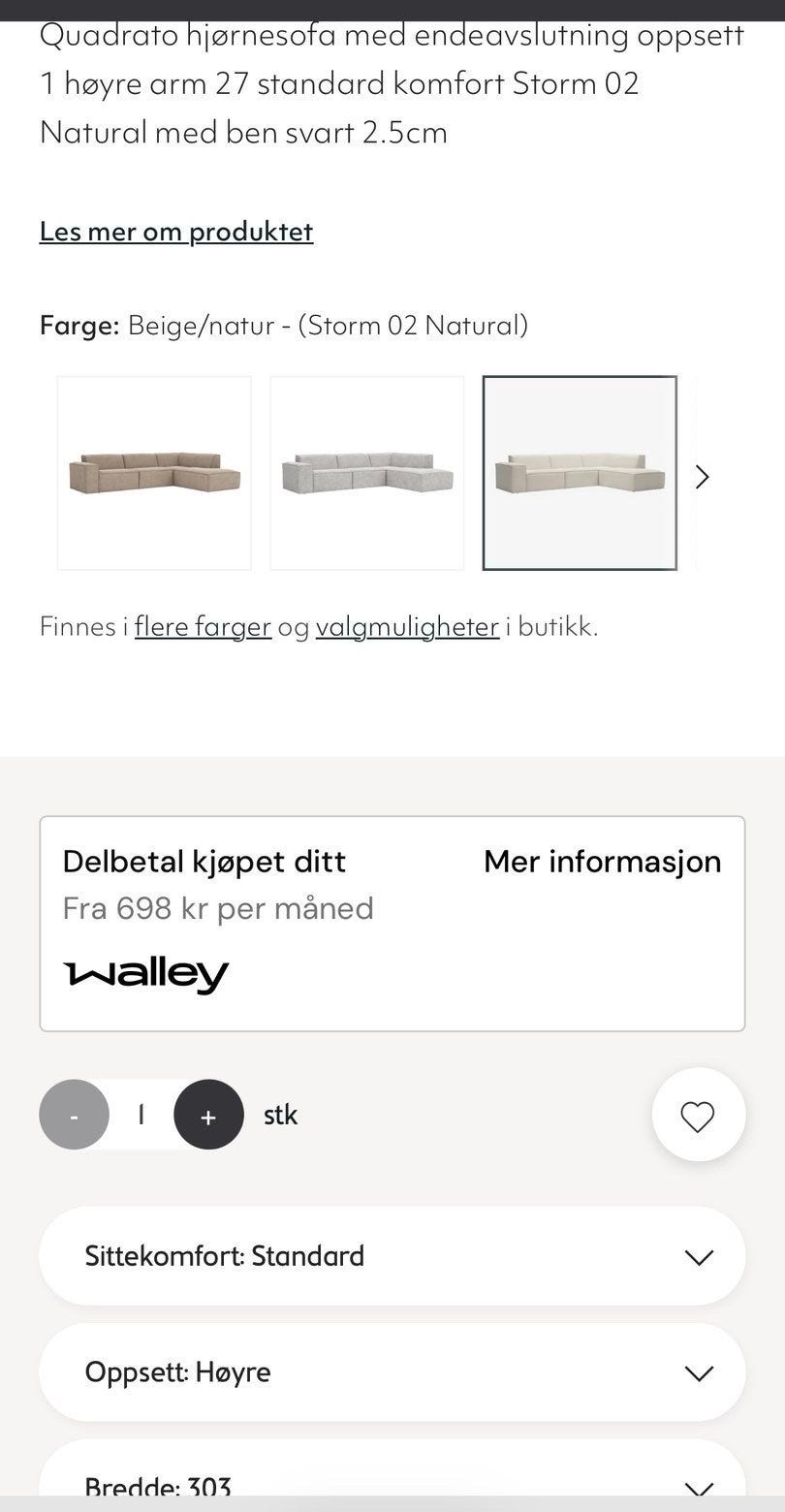Increase quantity with the plus icon
785x1512 pixels.
click(207, 1115)
